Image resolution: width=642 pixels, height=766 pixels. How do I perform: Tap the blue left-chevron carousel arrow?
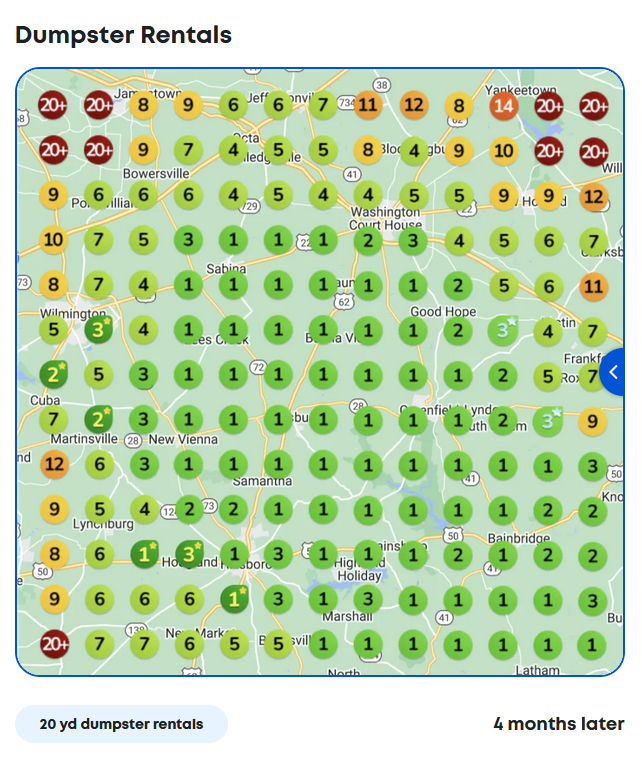(614, 372)
